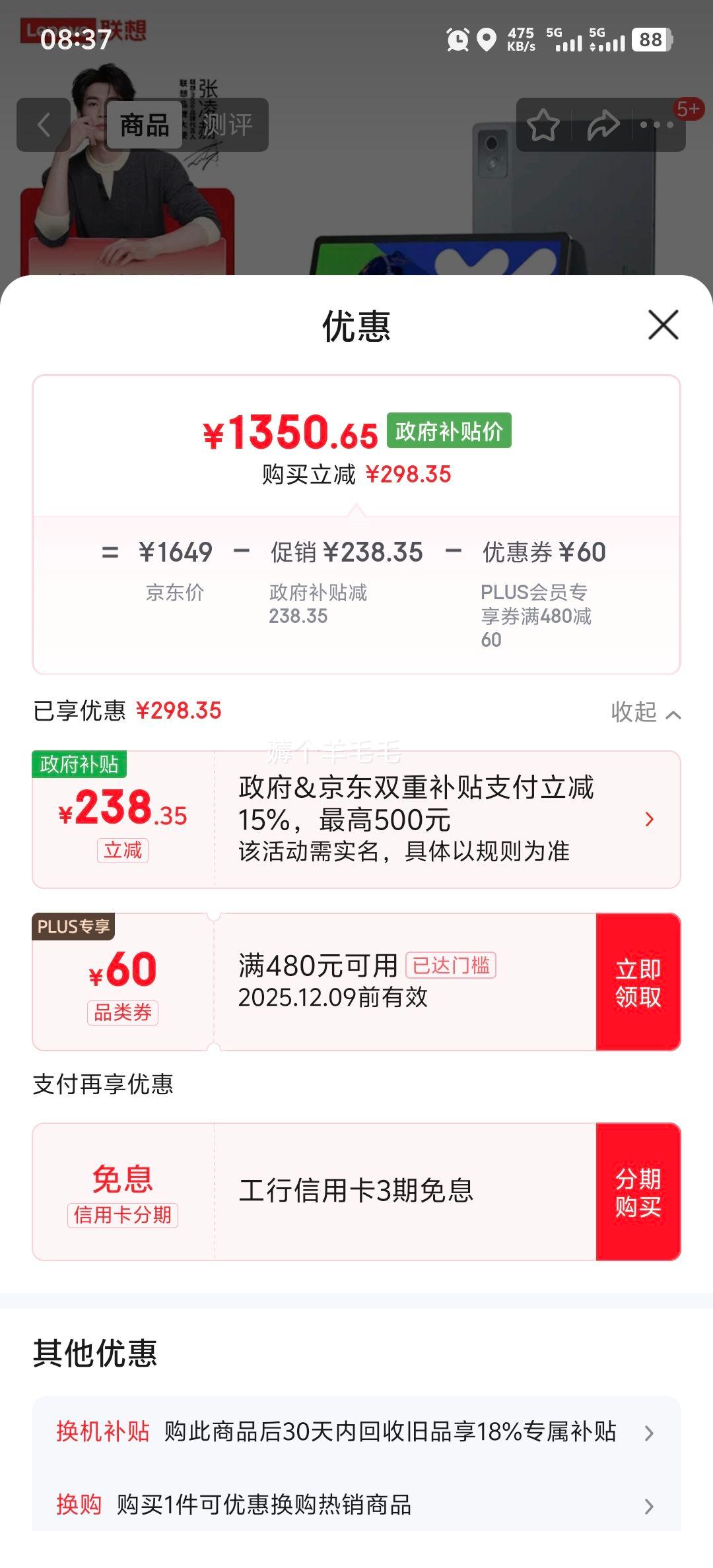
Task: Tap the star to favorite this product
Action: tap(543, 124)
